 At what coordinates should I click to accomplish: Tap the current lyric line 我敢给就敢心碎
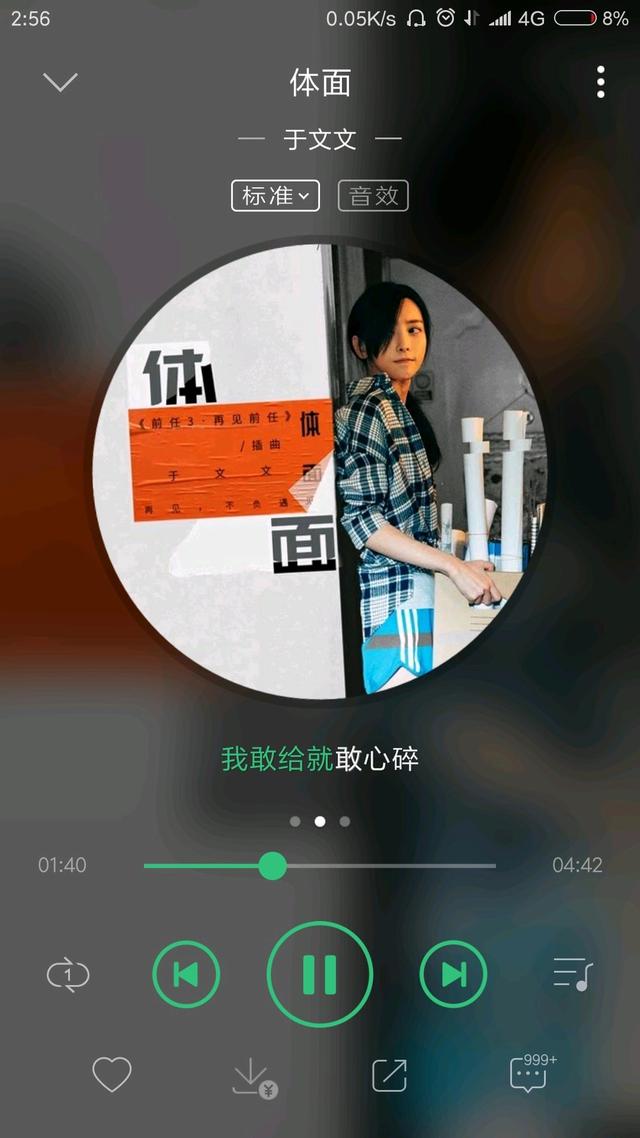coord(320,759)
